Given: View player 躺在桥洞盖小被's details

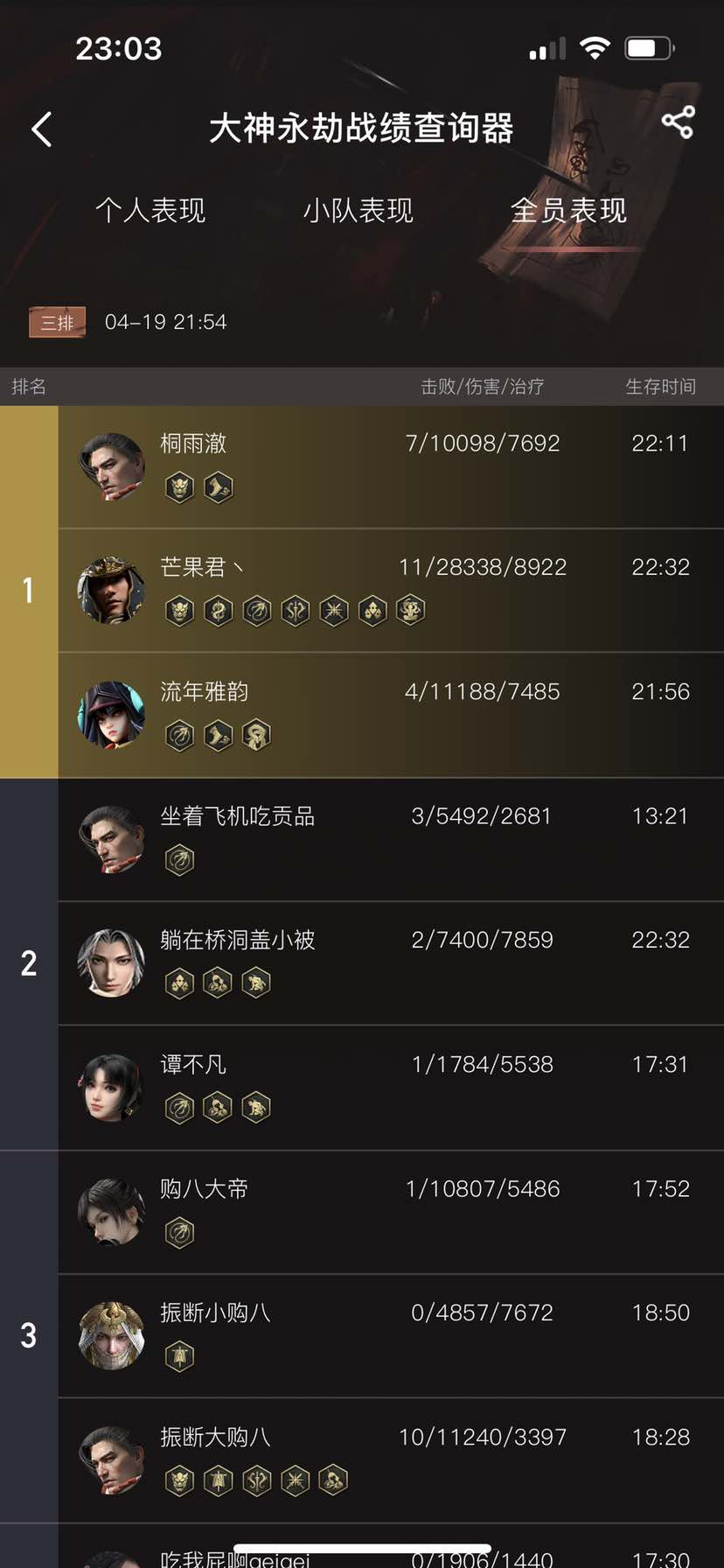Looking at the screenshot, I should (x=390, y=963).
